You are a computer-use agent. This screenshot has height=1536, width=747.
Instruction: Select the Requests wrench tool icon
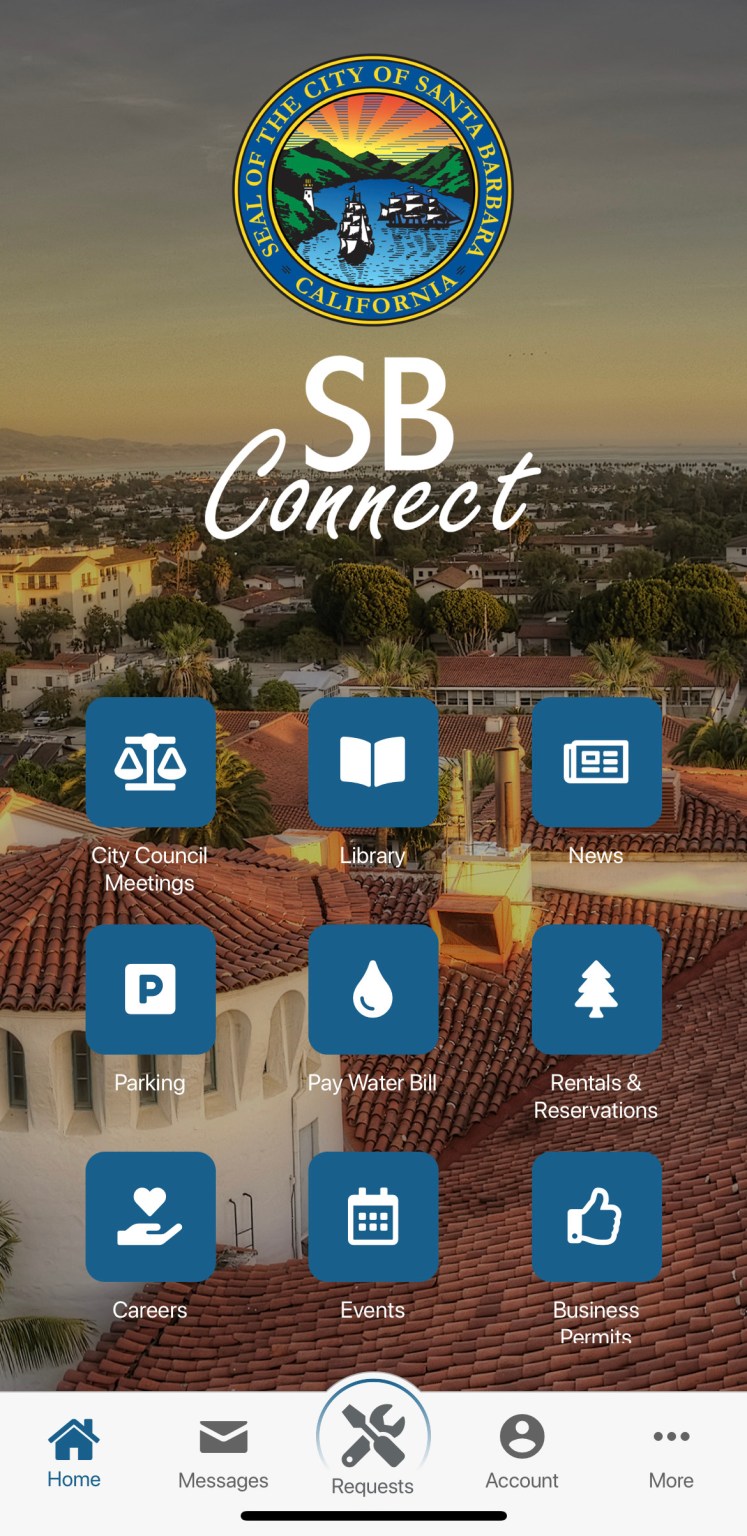373,1434
